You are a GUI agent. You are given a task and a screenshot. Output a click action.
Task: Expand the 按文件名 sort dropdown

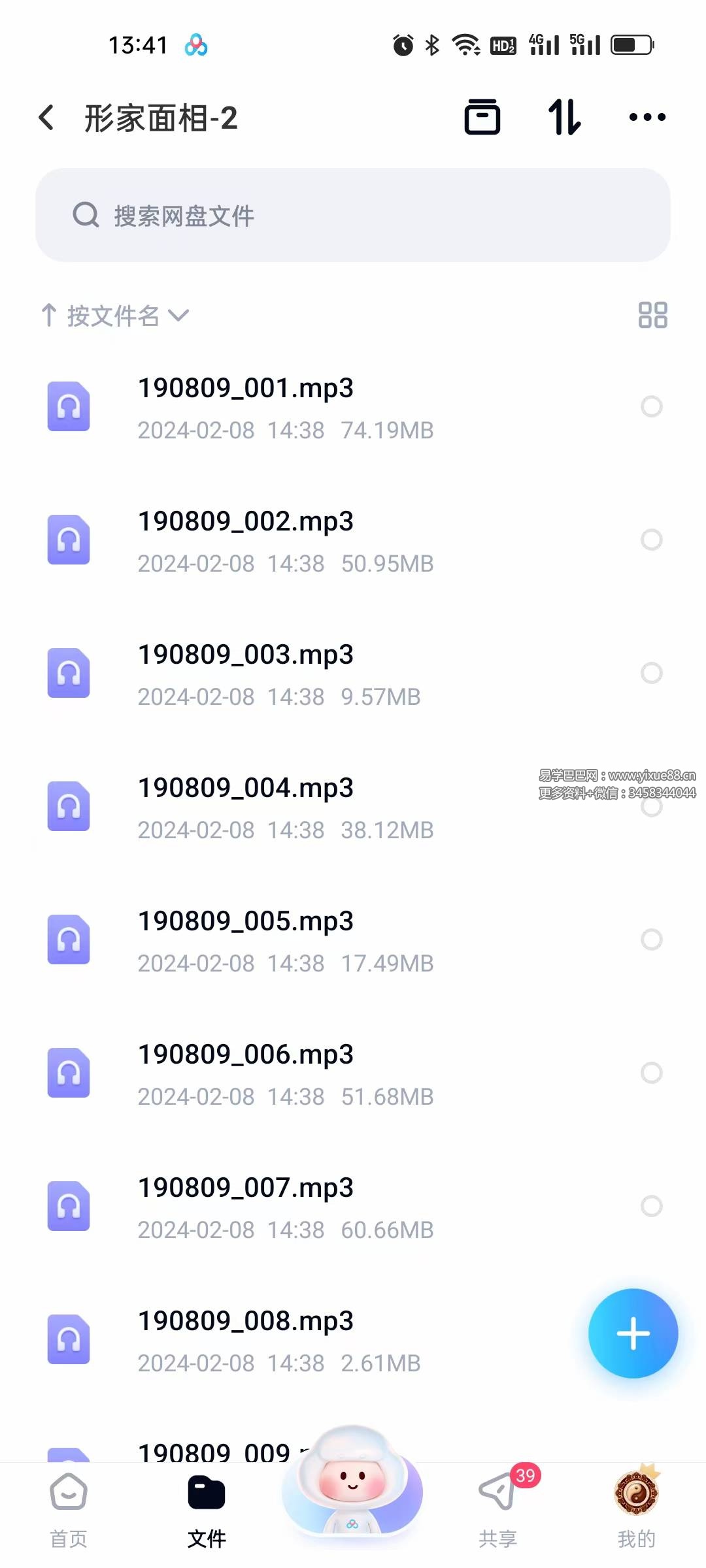(x=115, y=316)
